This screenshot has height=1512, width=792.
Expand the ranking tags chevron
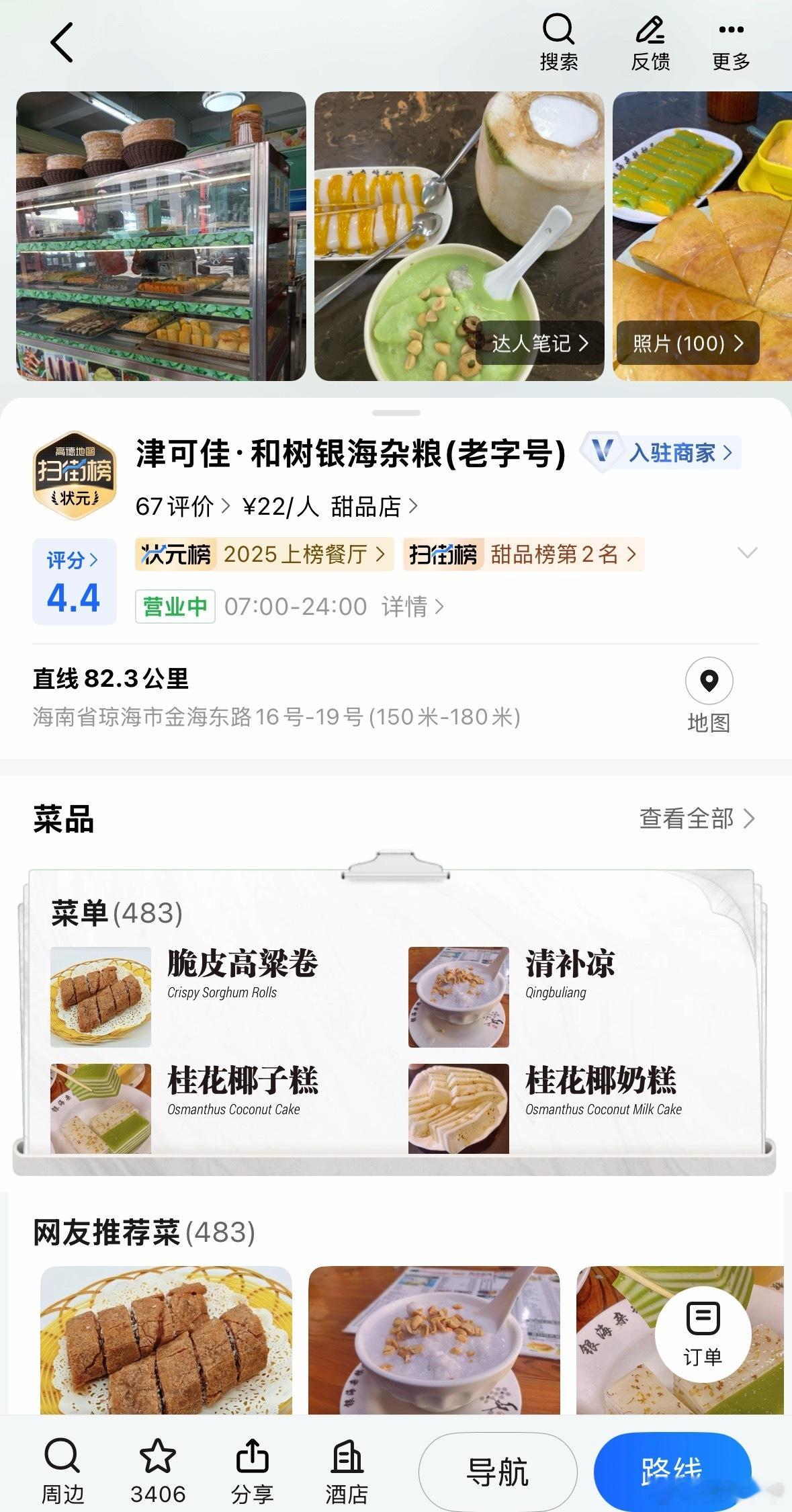coord(747,553)
